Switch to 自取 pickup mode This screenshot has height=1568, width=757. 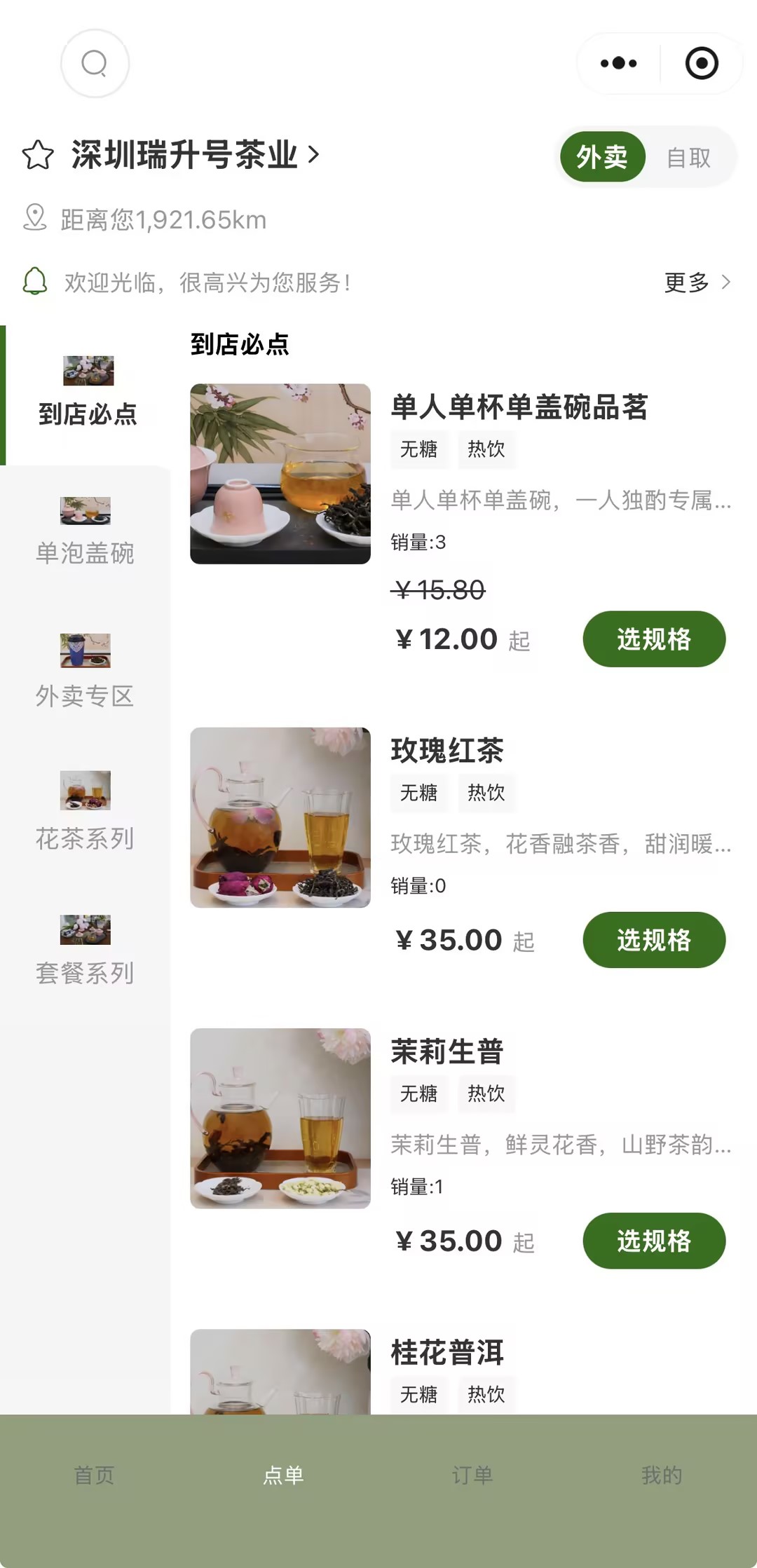[688, 158]
